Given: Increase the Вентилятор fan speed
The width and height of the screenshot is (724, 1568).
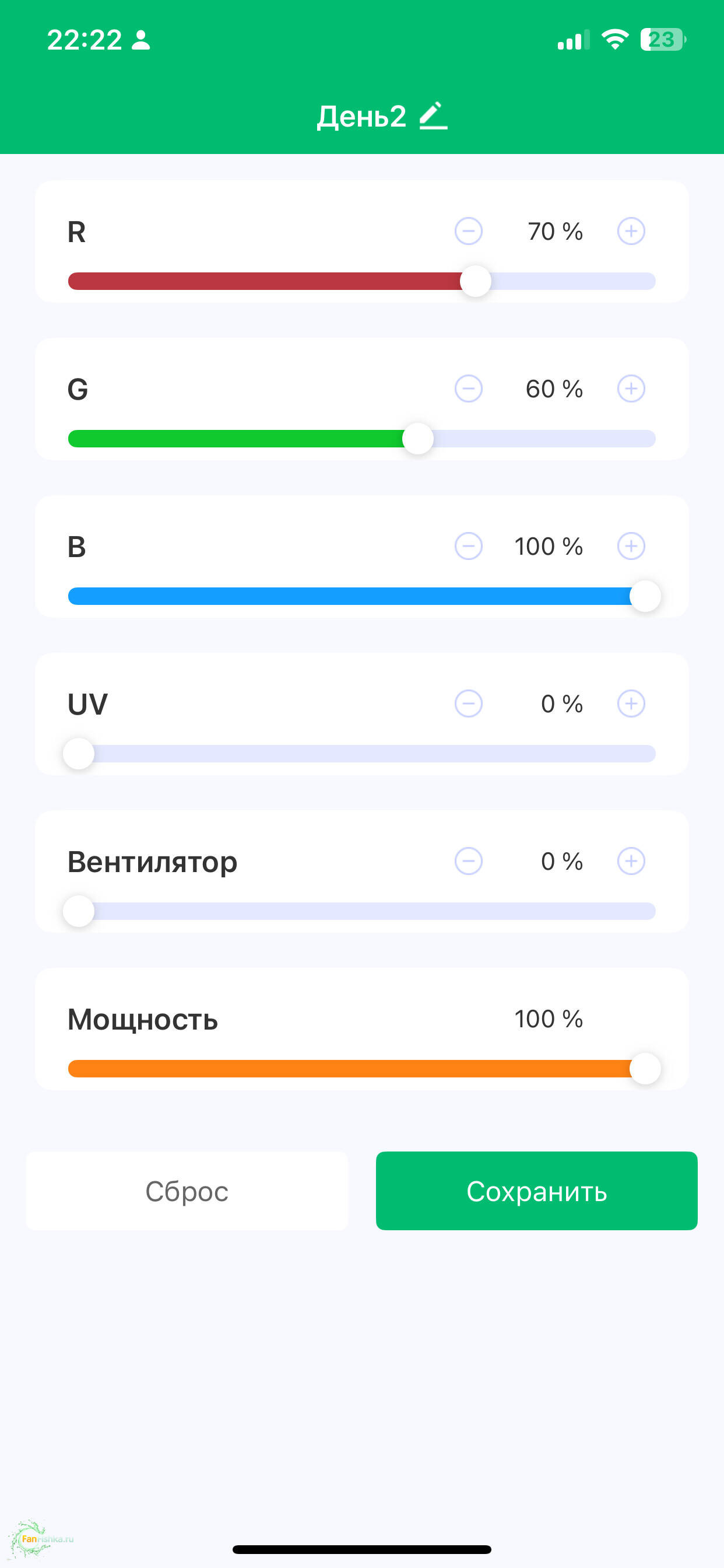Looking at the screenshot, I should click(631, 862).
